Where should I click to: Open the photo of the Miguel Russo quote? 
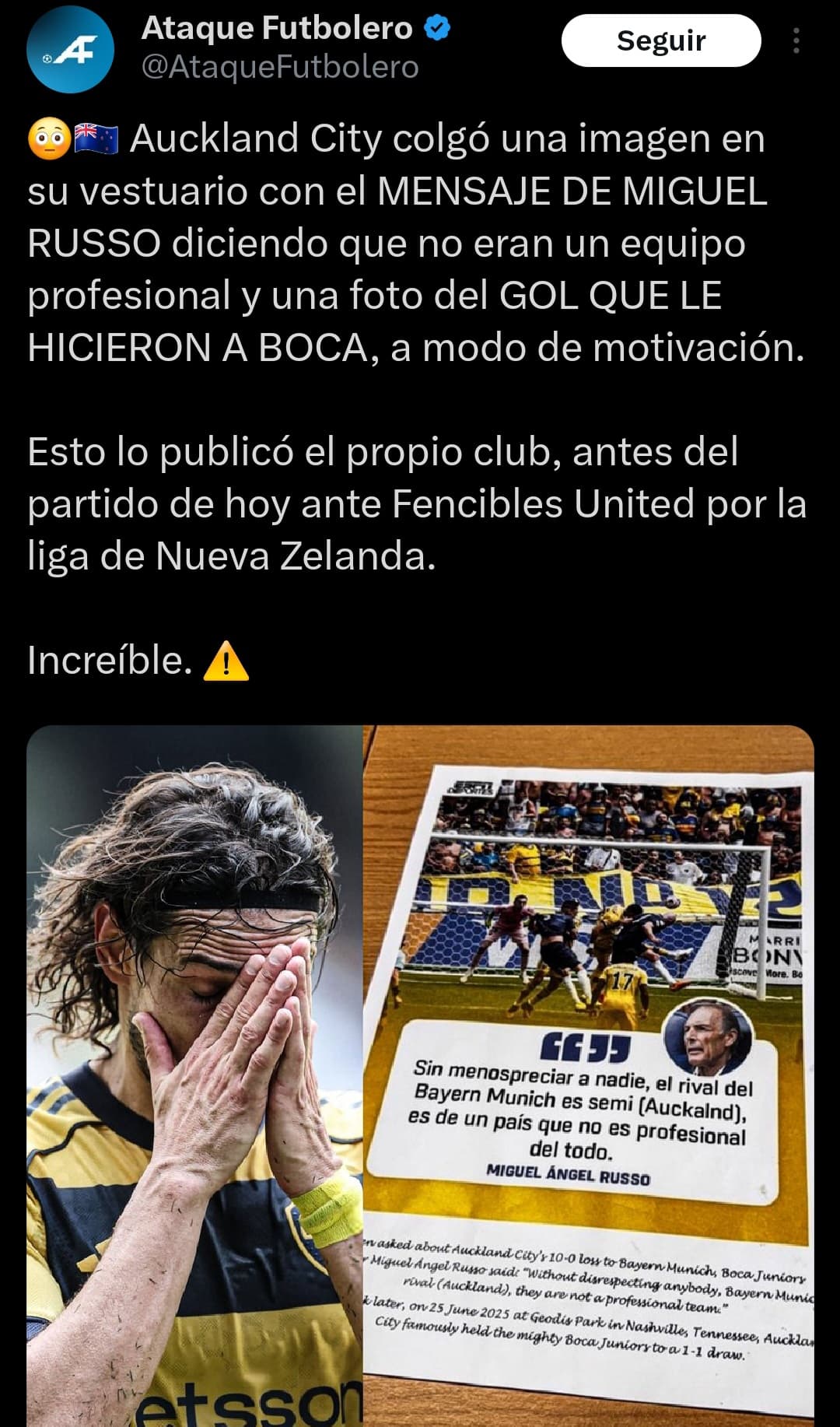pyautogui.click(x=589, y=1076)
